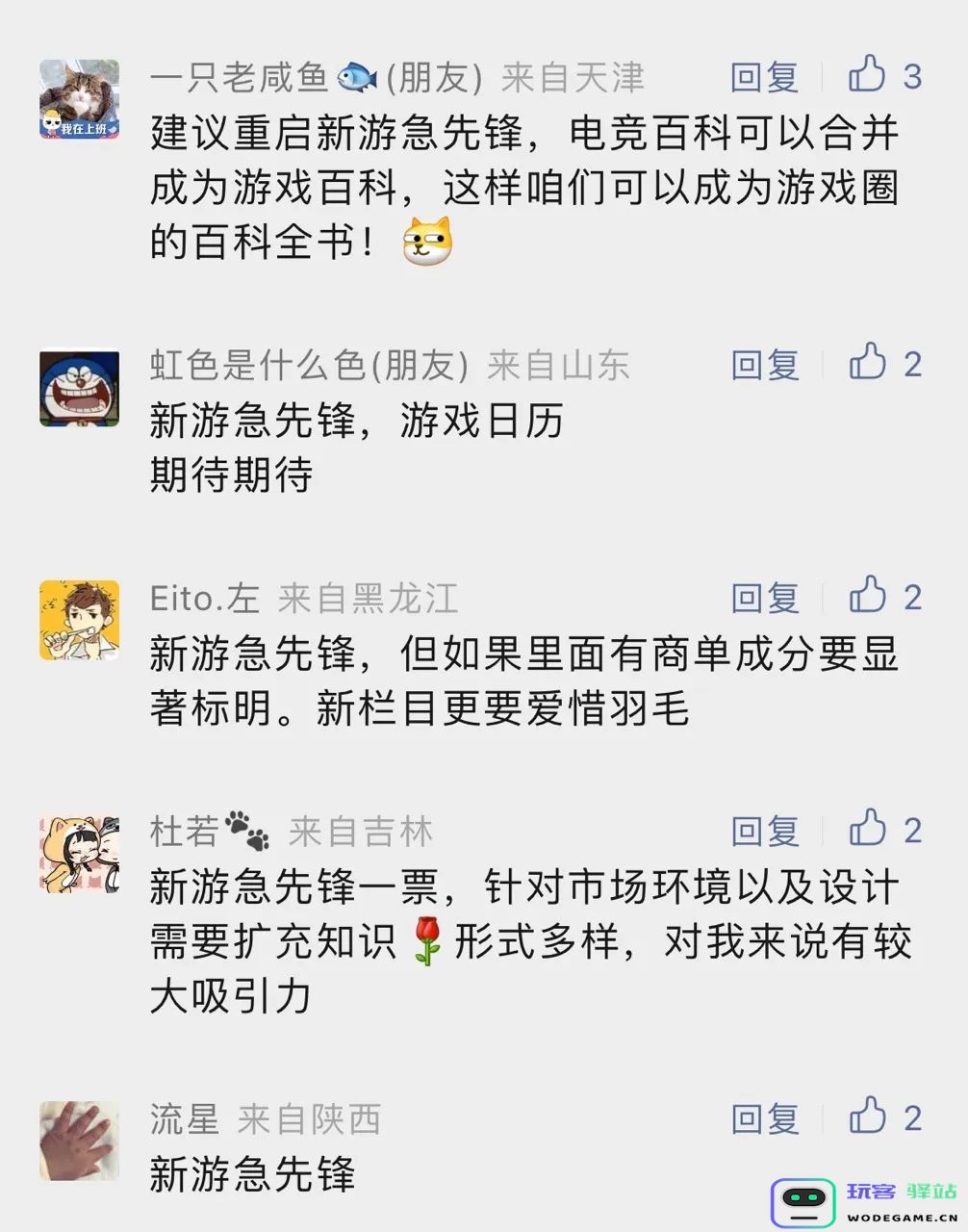This screenshot has width=968, height=1232.
Task: Reply to 流星's comment
Action: 764,1118
